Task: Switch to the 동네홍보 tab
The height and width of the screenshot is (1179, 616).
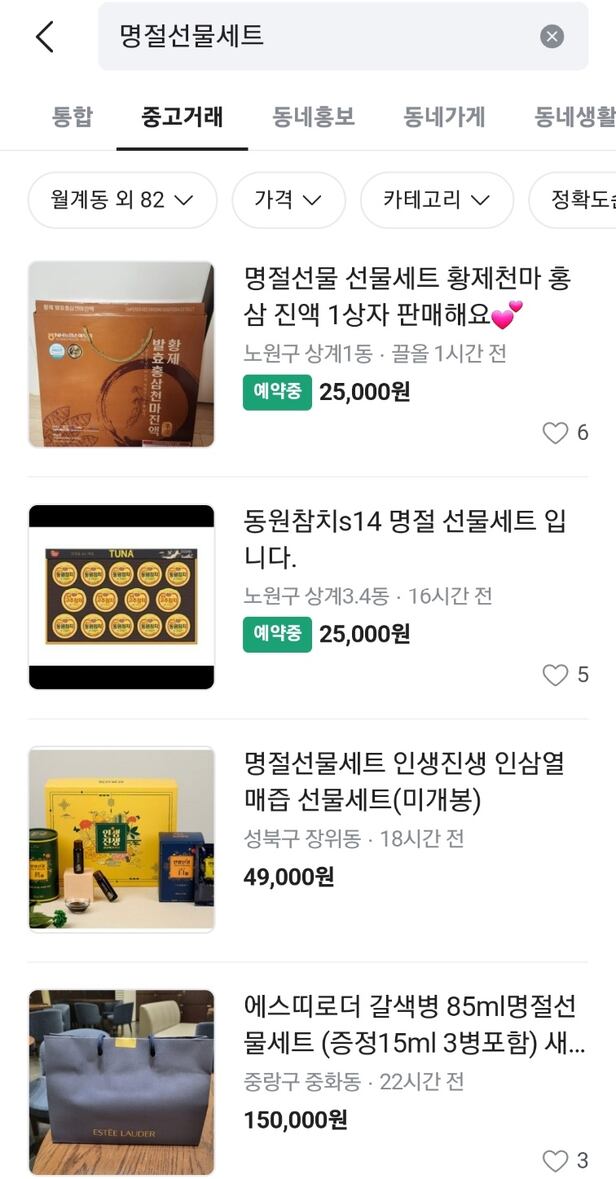Action: 313,116
